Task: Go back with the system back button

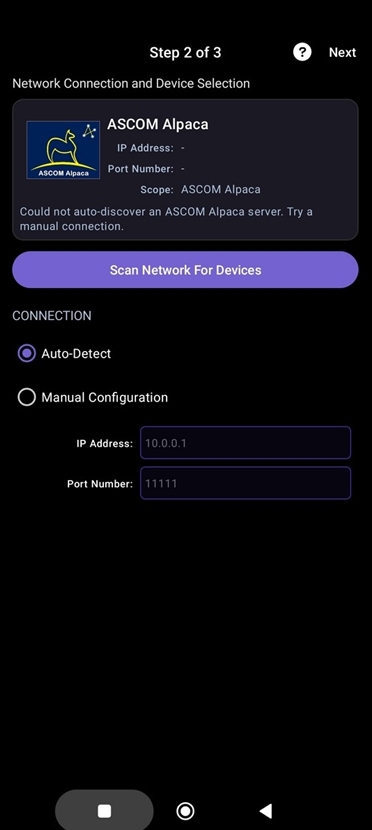Action: 266,810
